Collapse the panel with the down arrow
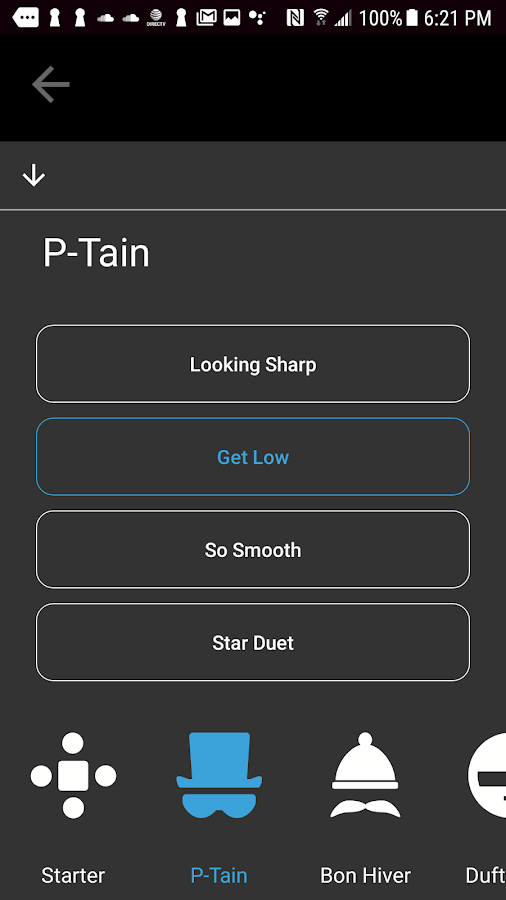506x900 pixels. coord(34,176)
